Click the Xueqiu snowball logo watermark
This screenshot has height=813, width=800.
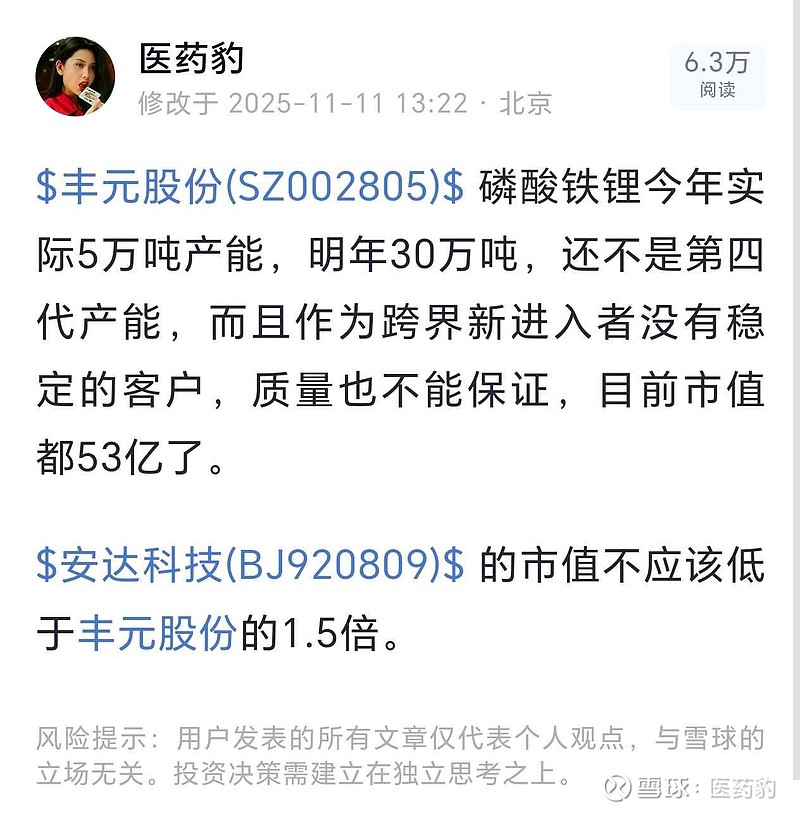point(618,789)
